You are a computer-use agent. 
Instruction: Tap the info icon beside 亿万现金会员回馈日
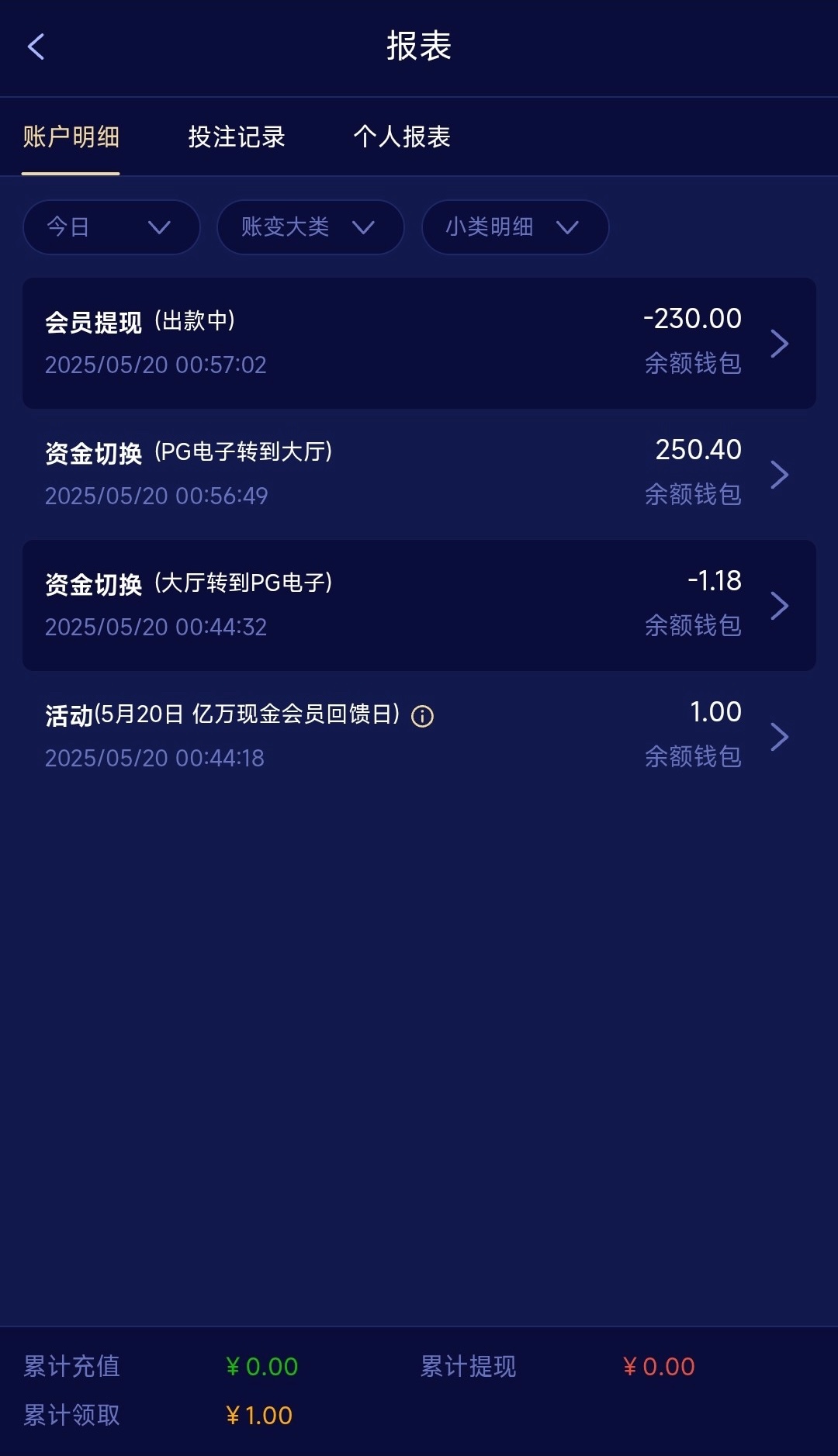point(422,716)
